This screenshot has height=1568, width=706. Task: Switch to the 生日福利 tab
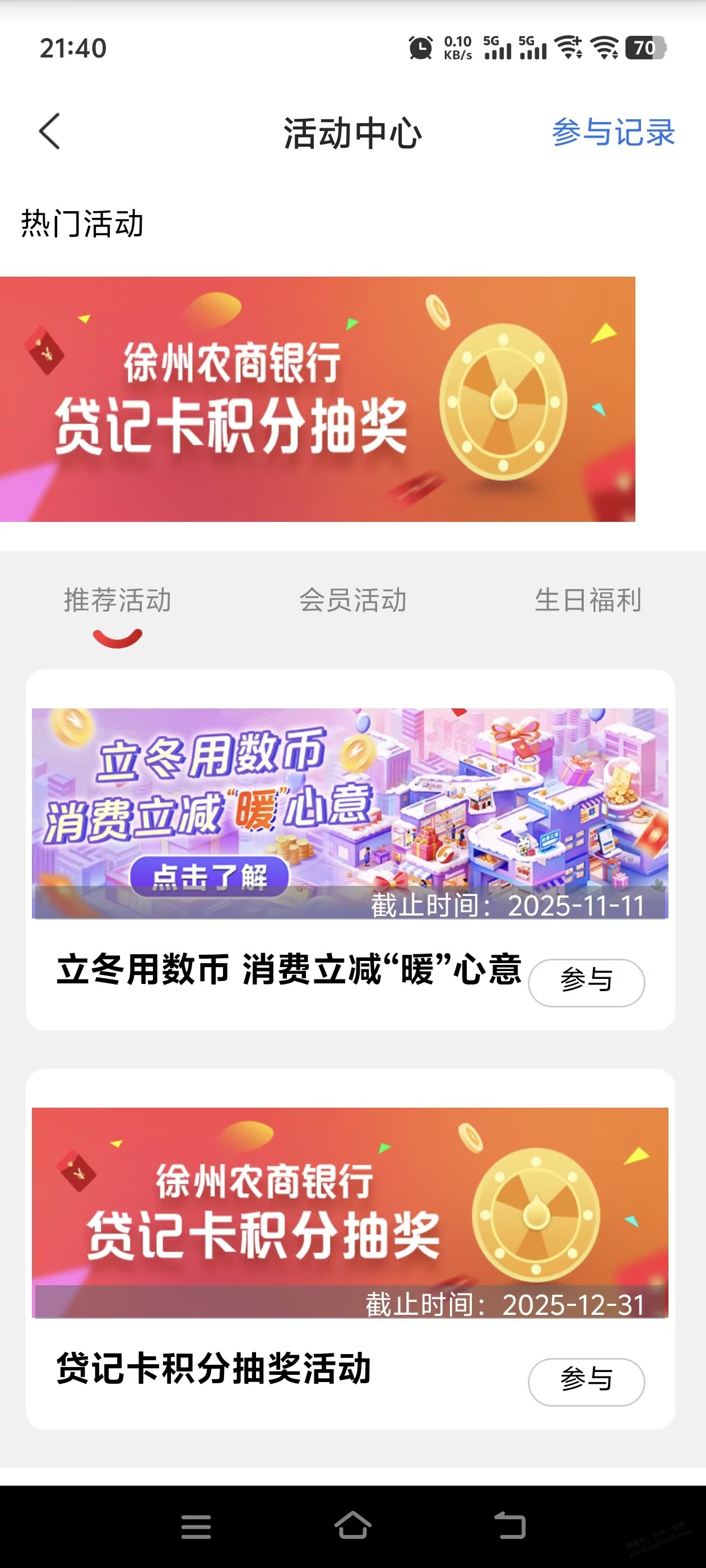pyautogui.click(x=587, y=600)
